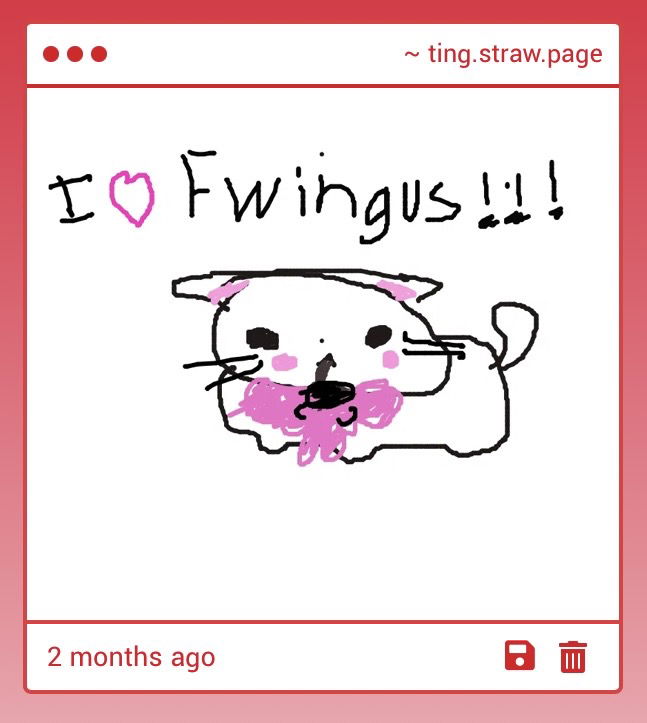The width and height of the screenshot is (647, 723).
Task: Open the ting.straw.page link
Action: 503,54
